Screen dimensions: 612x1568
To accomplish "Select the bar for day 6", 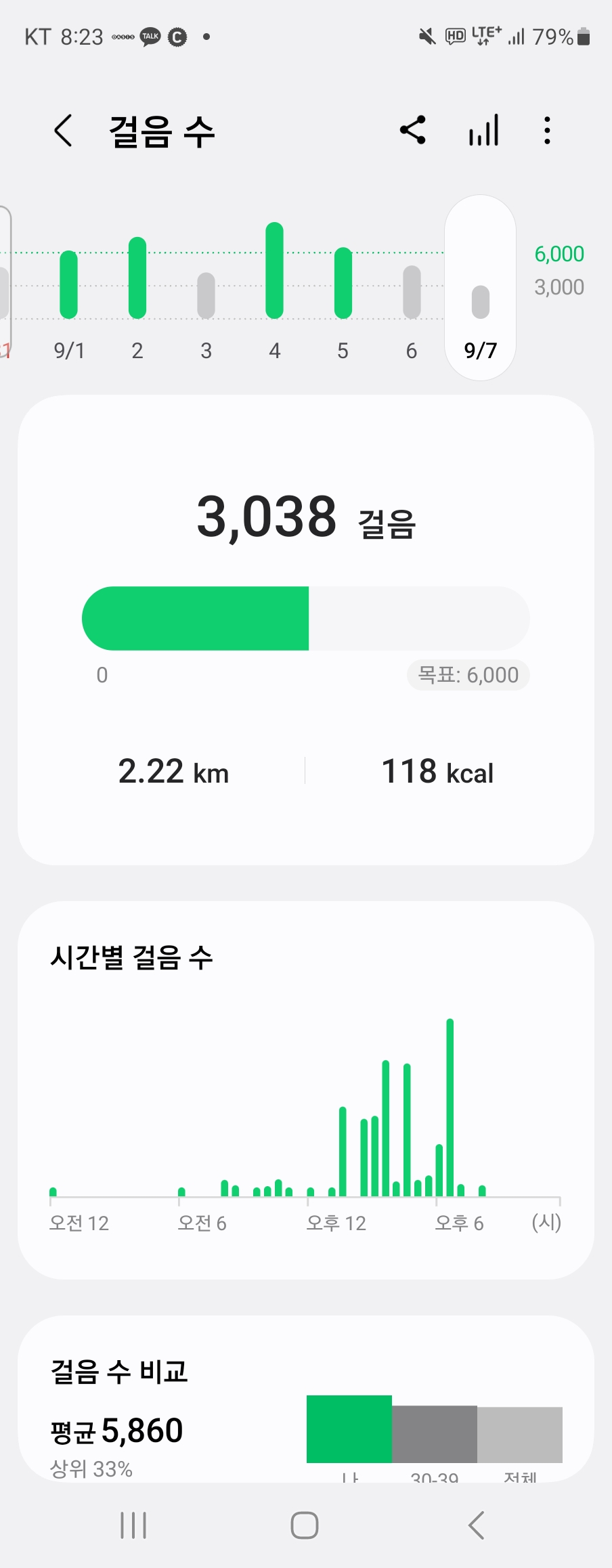I will point(412,292).
